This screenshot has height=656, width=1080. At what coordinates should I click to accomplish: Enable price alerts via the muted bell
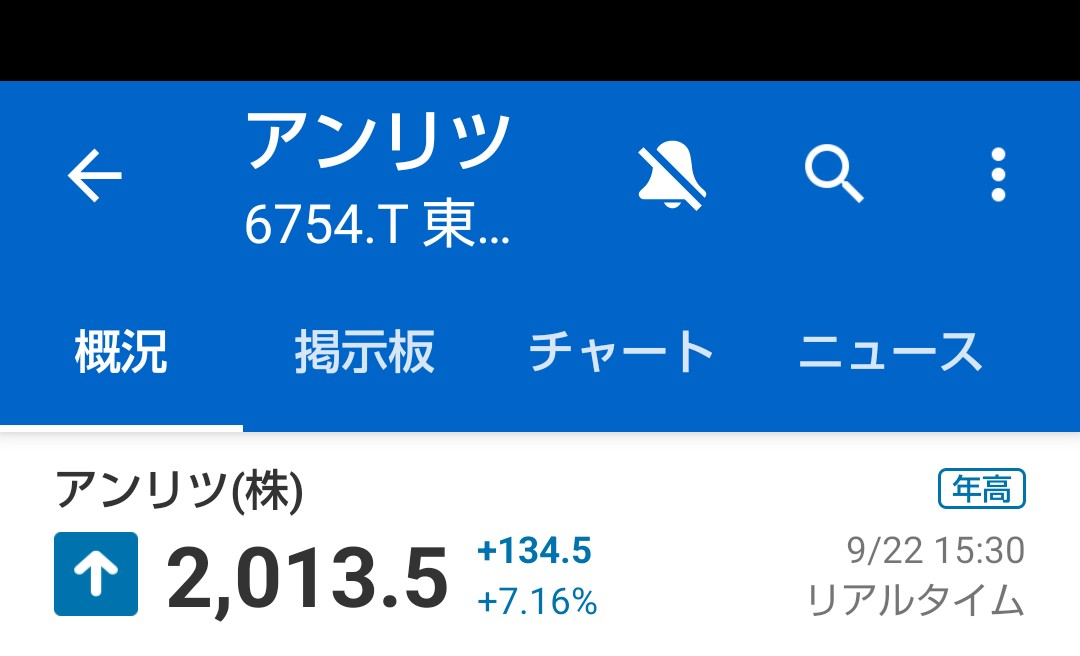click(672, 176)
